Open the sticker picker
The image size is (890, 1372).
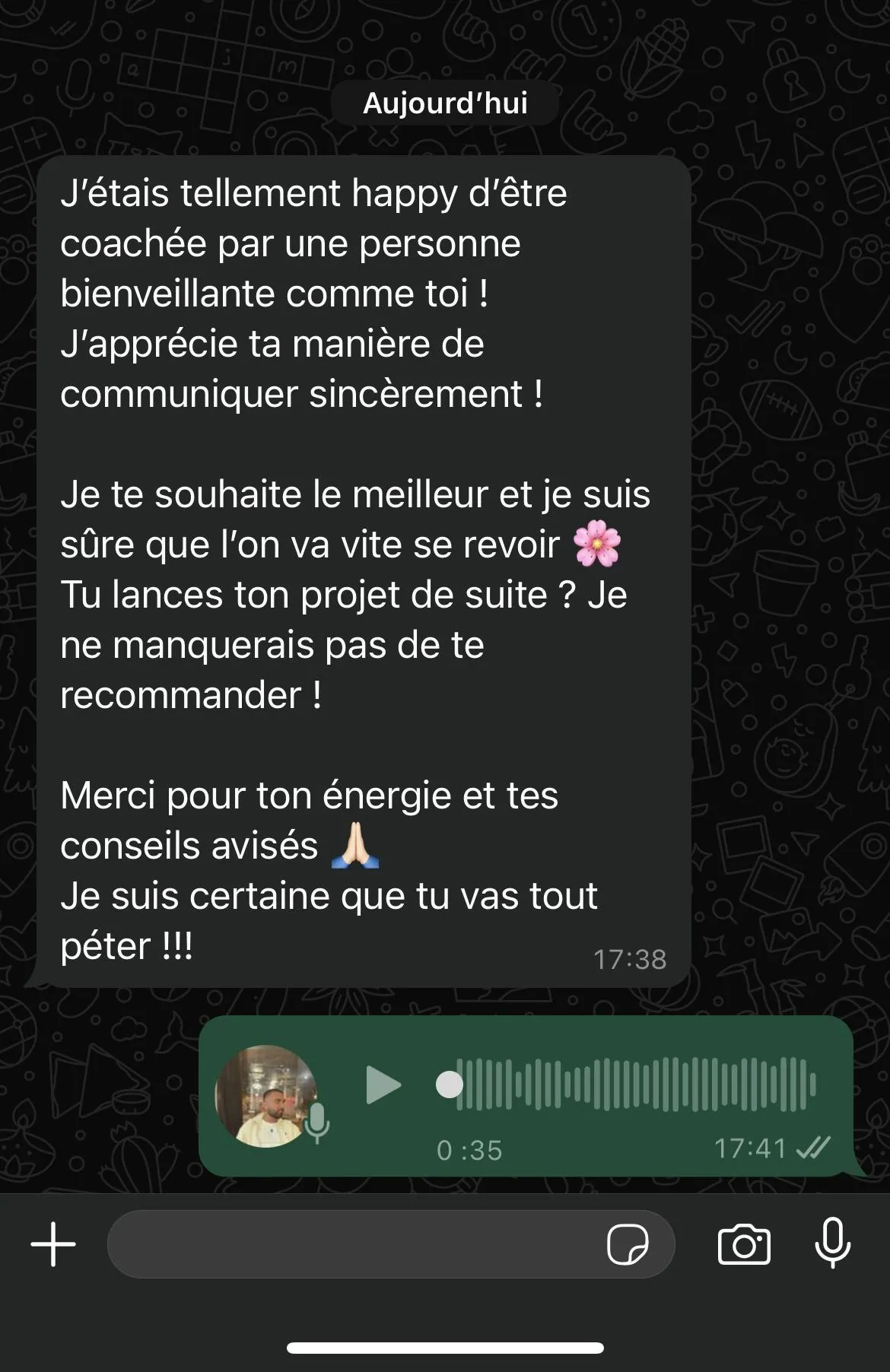[628, 1245]
